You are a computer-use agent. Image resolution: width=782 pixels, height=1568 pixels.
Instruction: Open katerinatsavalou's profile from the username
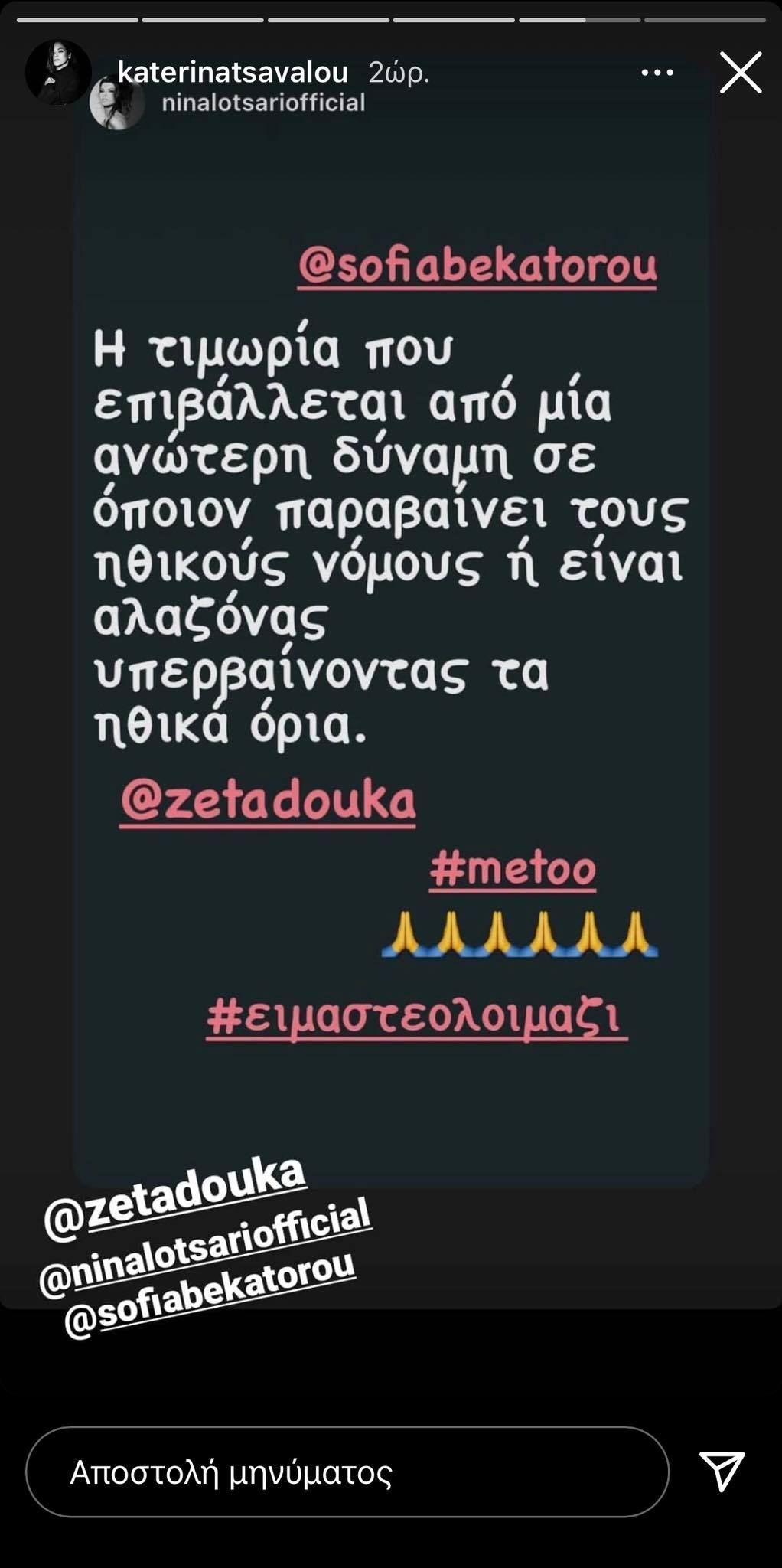coord(233,73)
